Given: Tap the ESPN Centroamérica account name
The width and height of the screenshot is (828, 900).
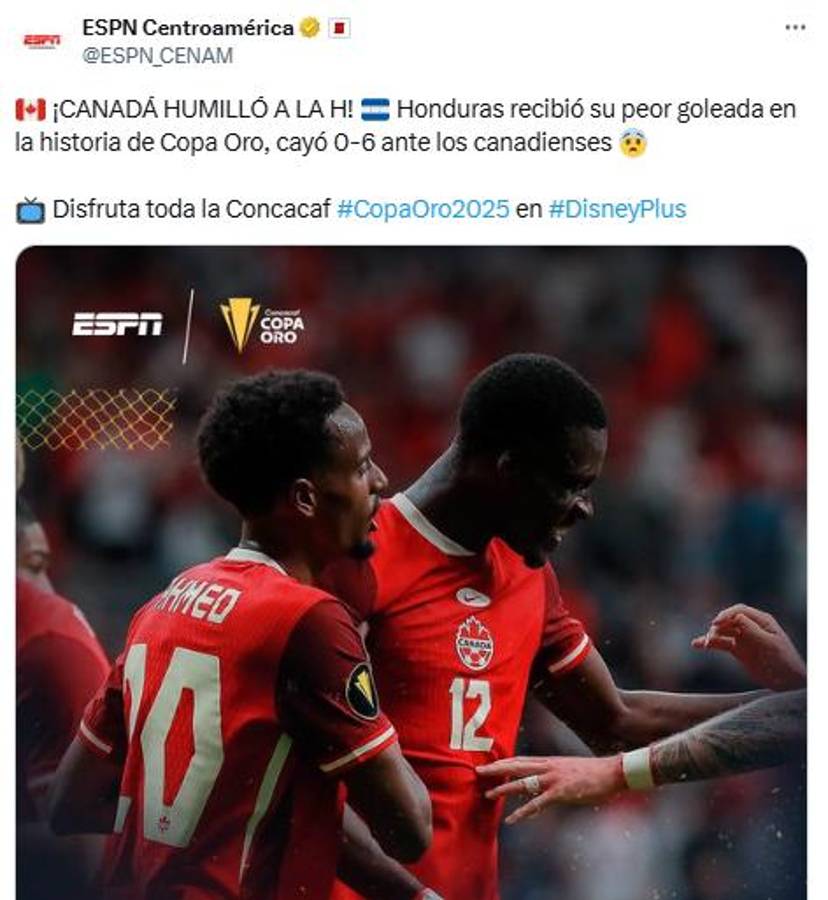Looking at the screenshot, I should [x=188, y=28].
